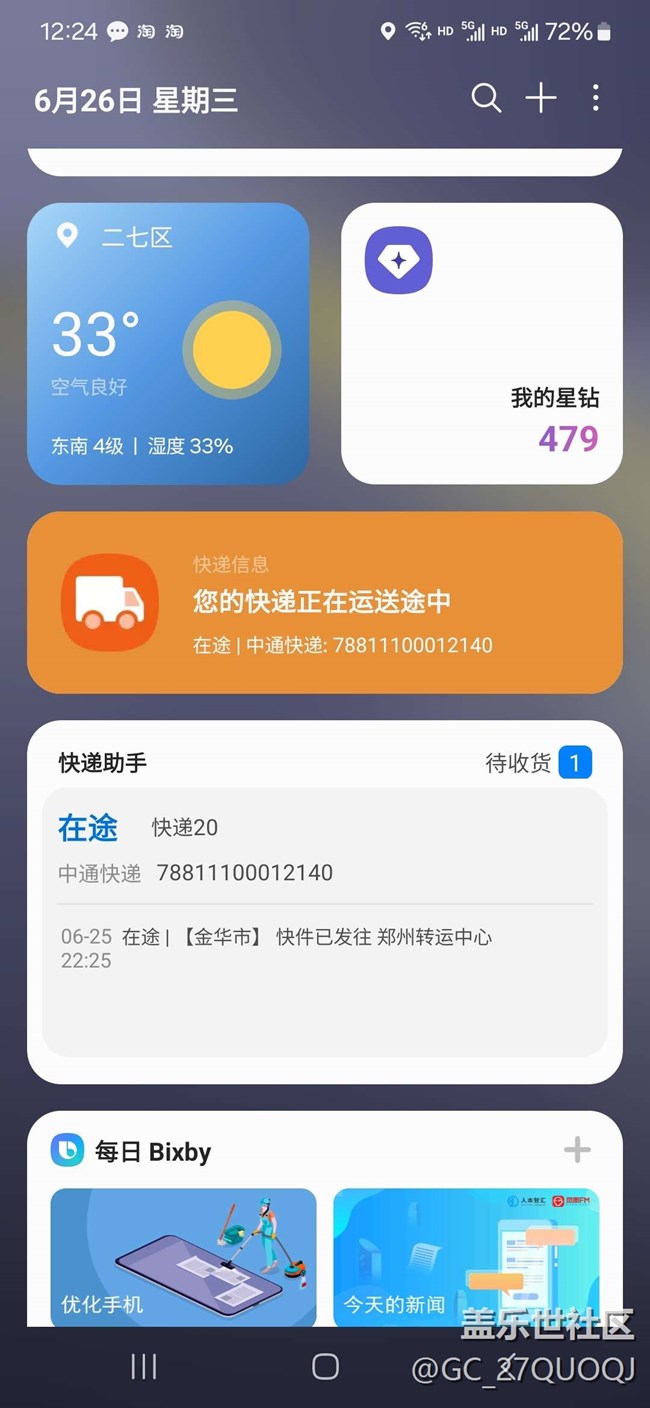Open the 我的星钻 card

pos(482,344)
